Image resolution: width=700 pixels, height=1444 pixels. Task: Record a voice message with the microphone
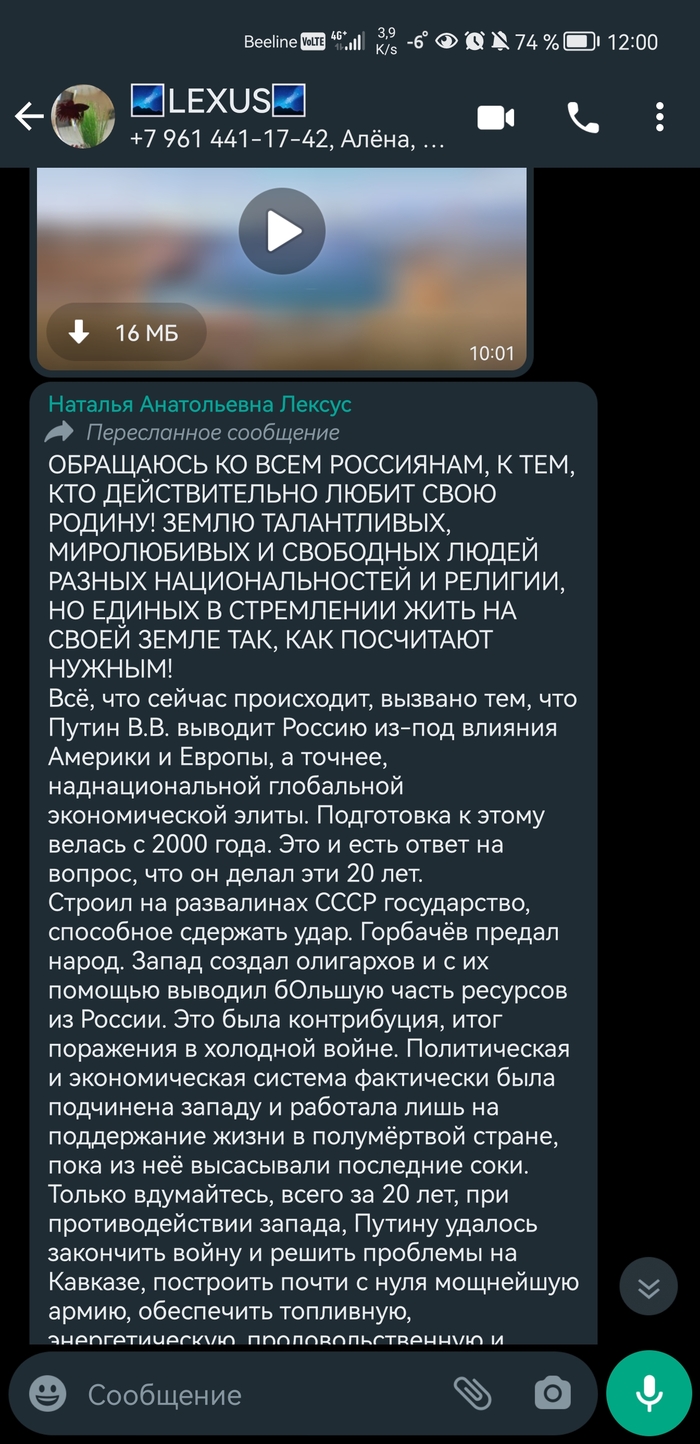650,1393
